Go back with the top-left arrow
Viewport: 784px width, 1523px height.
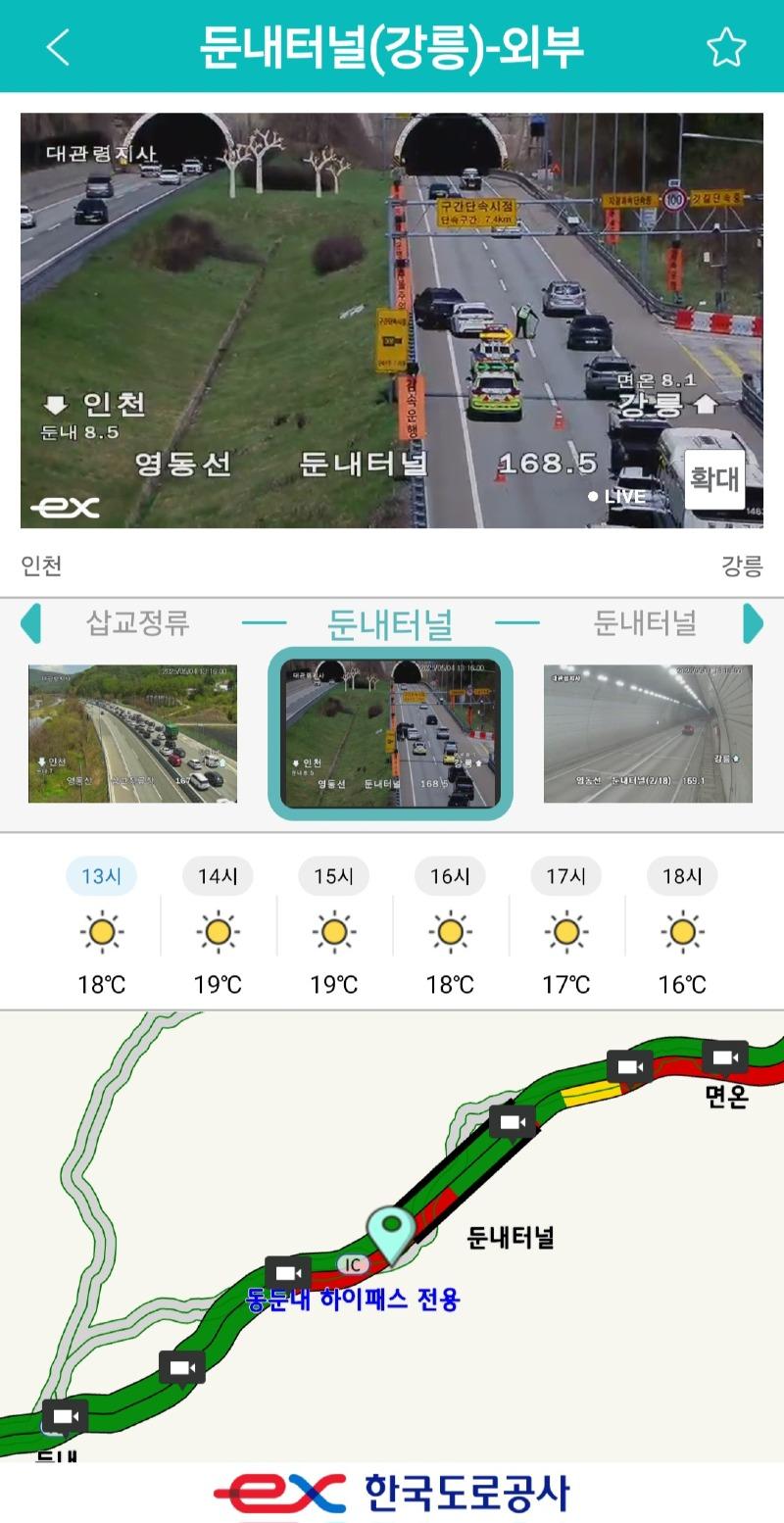tap(58, 47)
